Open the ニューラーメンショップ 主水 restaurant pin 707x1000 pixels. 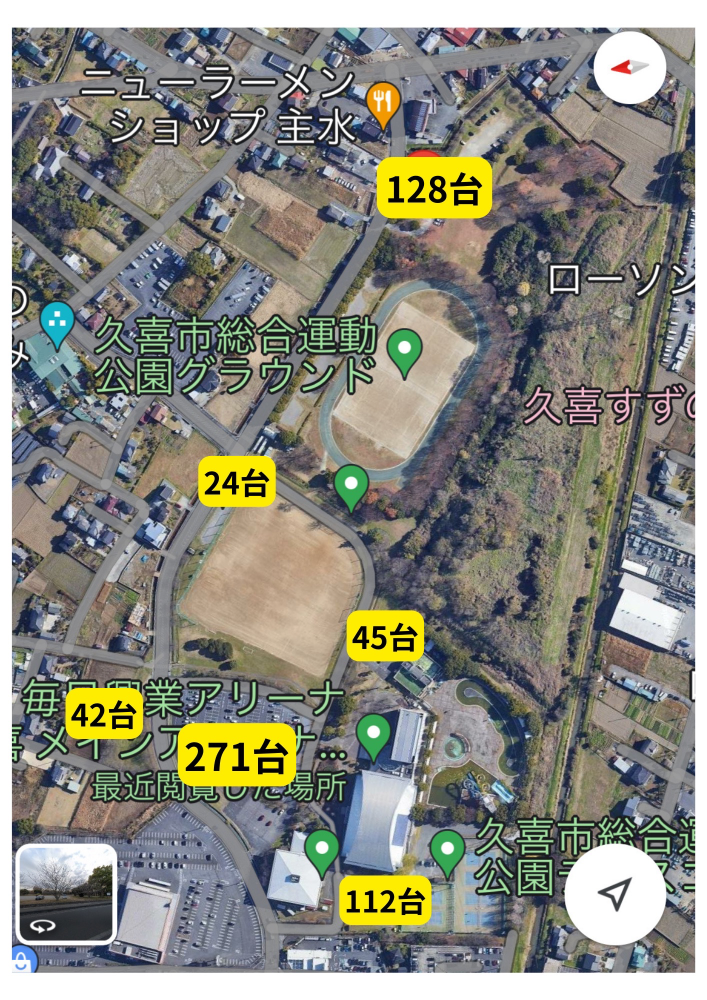(x=384, y=99)
